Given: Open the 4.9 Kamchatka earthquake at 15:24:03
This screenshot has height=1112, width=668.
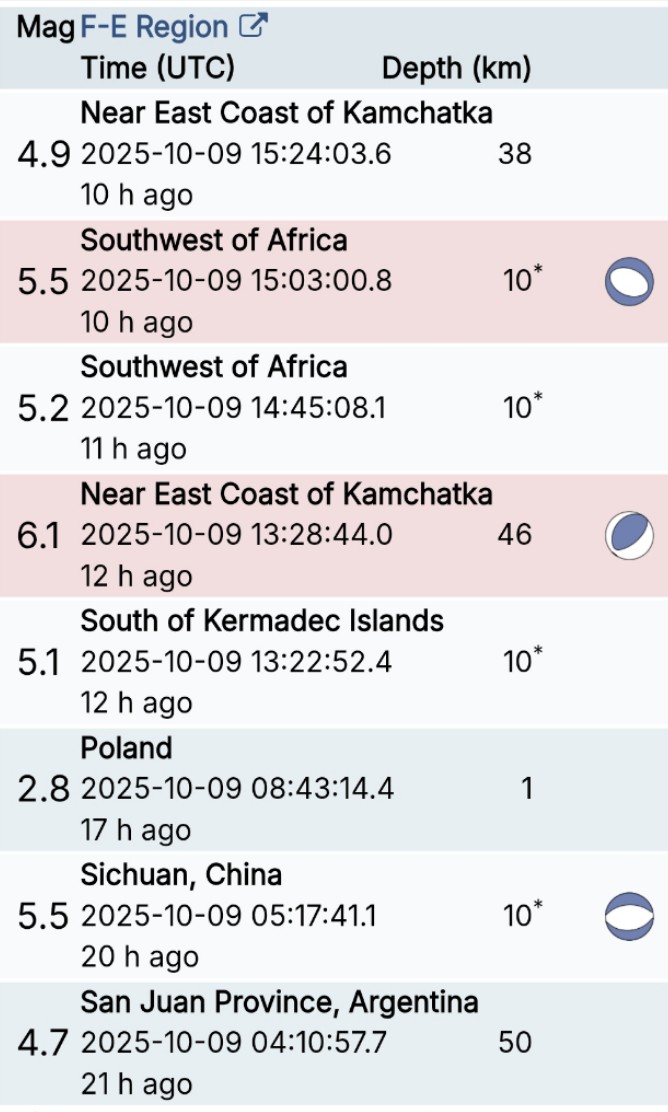Looking at the screenshot, I should 286,112.
